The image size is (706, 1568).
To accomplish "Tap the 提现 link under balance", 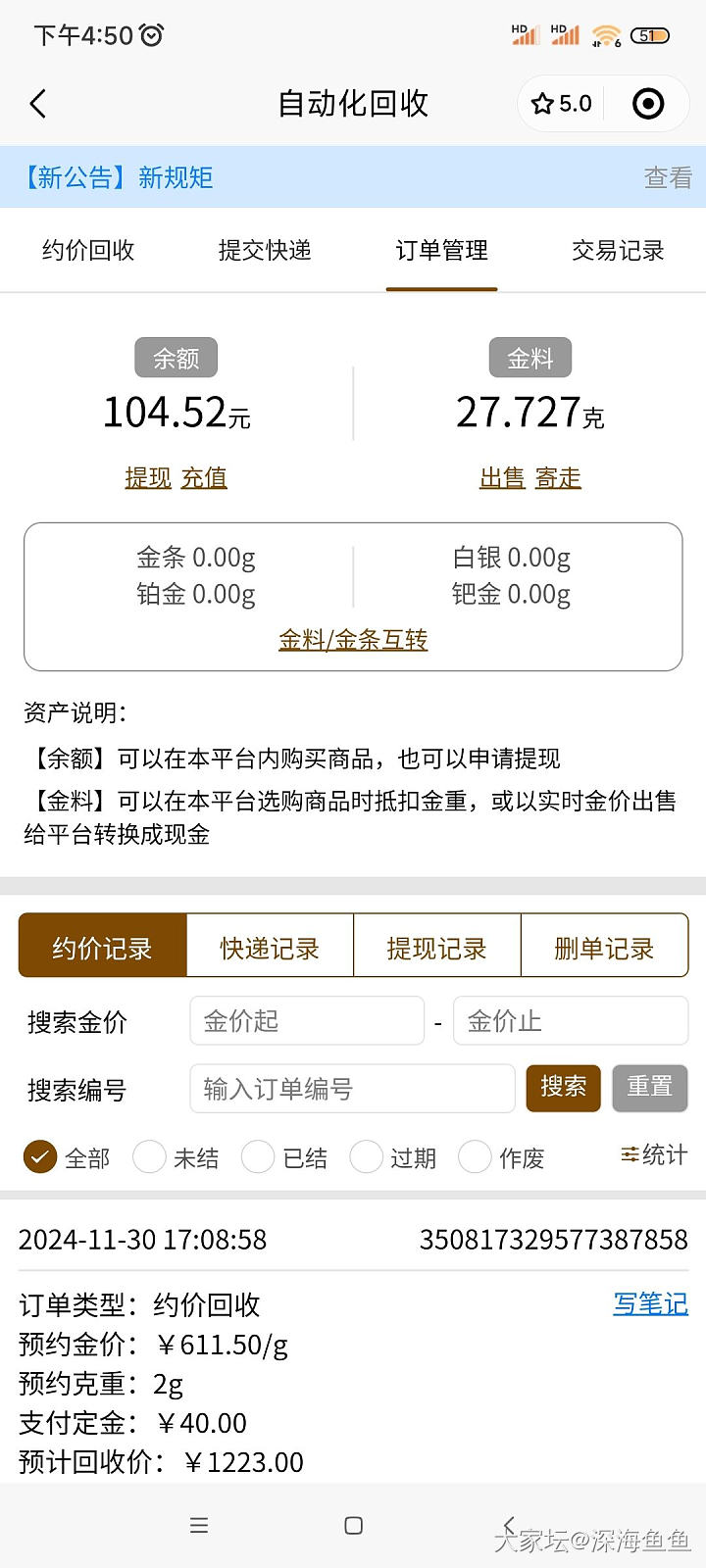I will [x=148, y=478].
